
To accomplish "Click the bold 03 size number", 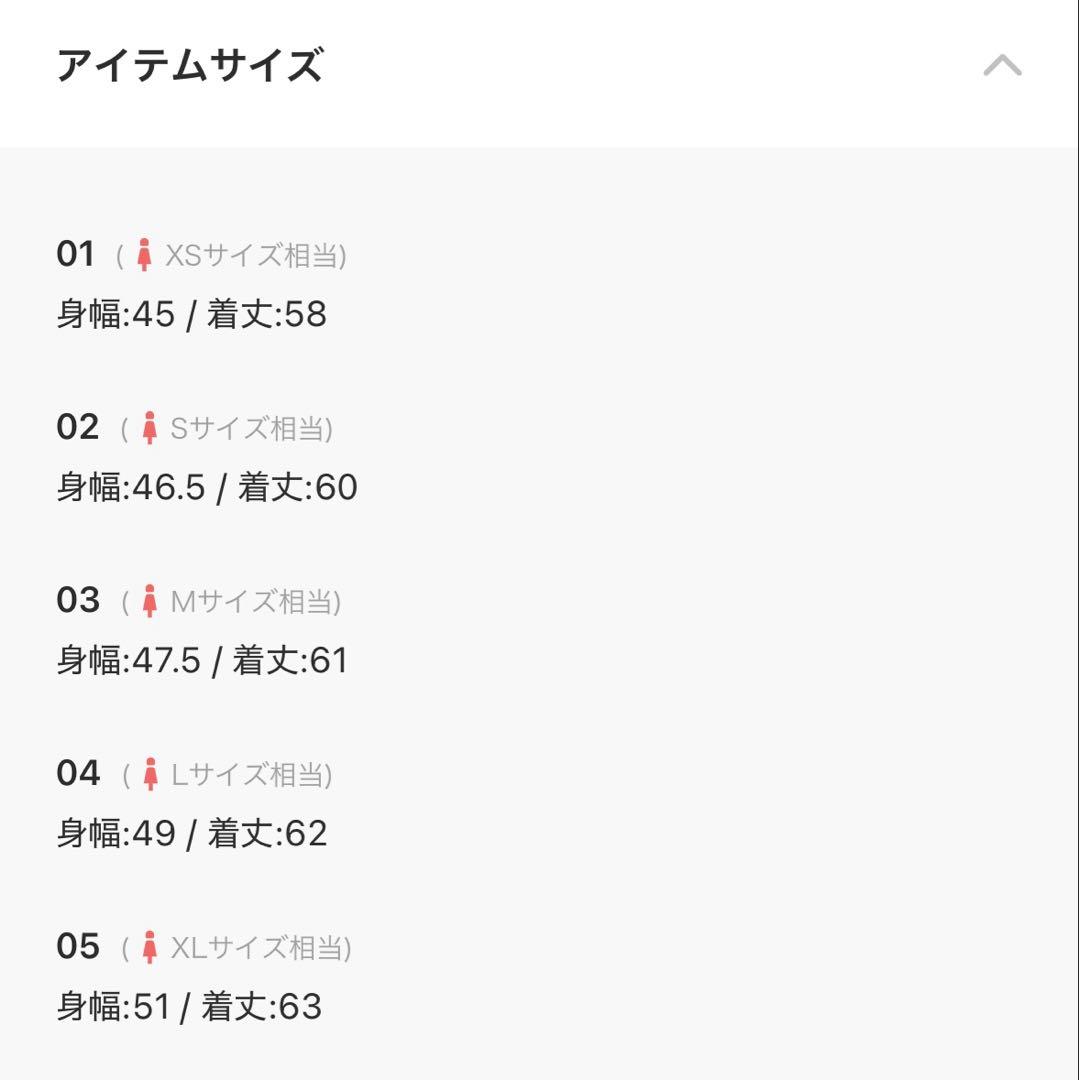I will pyautogui.click(x=77, y=600).
